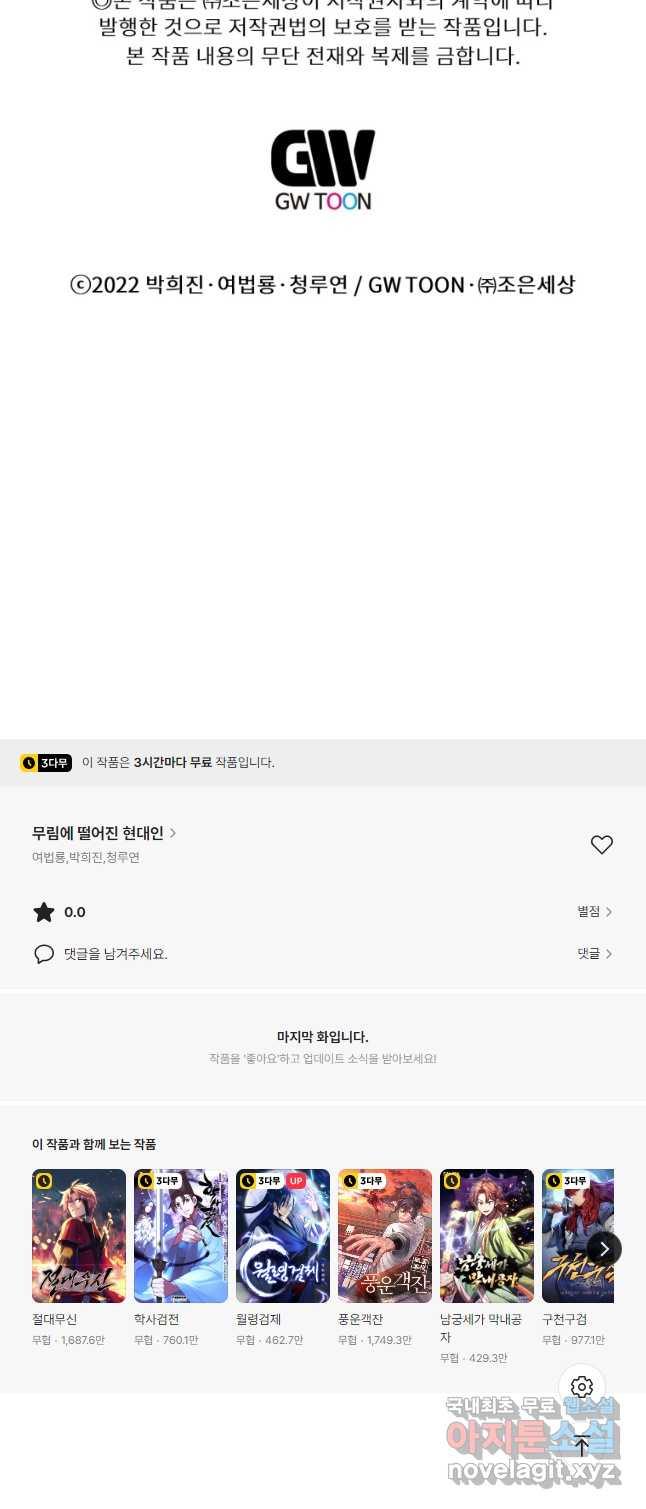Show next recommended works with the arrow
Image resolution: width=646 pixels, height=1509 pixels.
click(604, 1249)
